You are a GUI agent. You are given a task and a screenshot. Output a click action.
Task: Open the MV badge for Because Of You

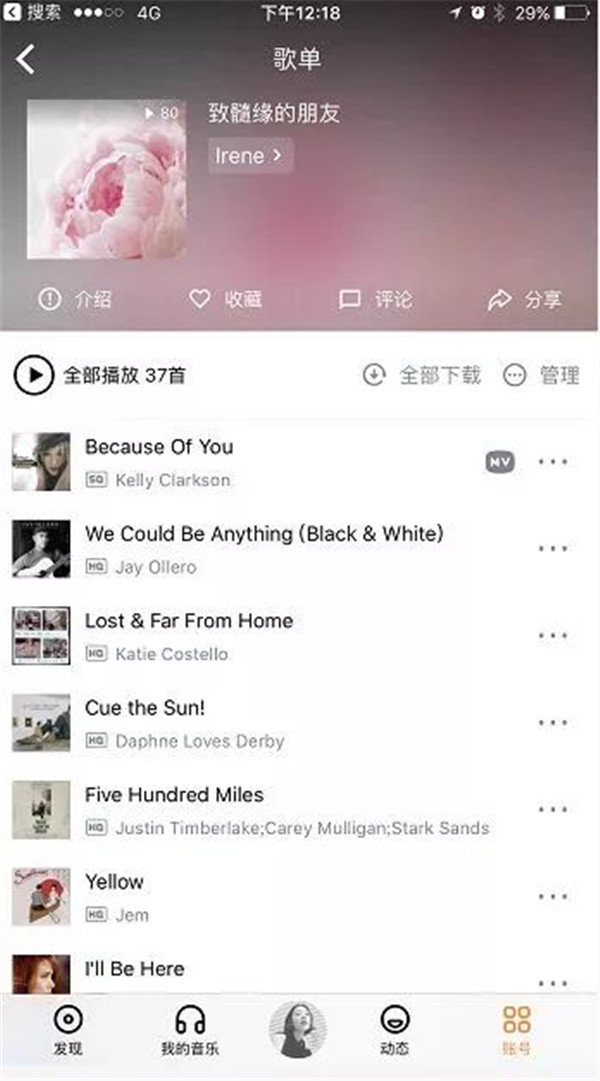coord(500,462)
